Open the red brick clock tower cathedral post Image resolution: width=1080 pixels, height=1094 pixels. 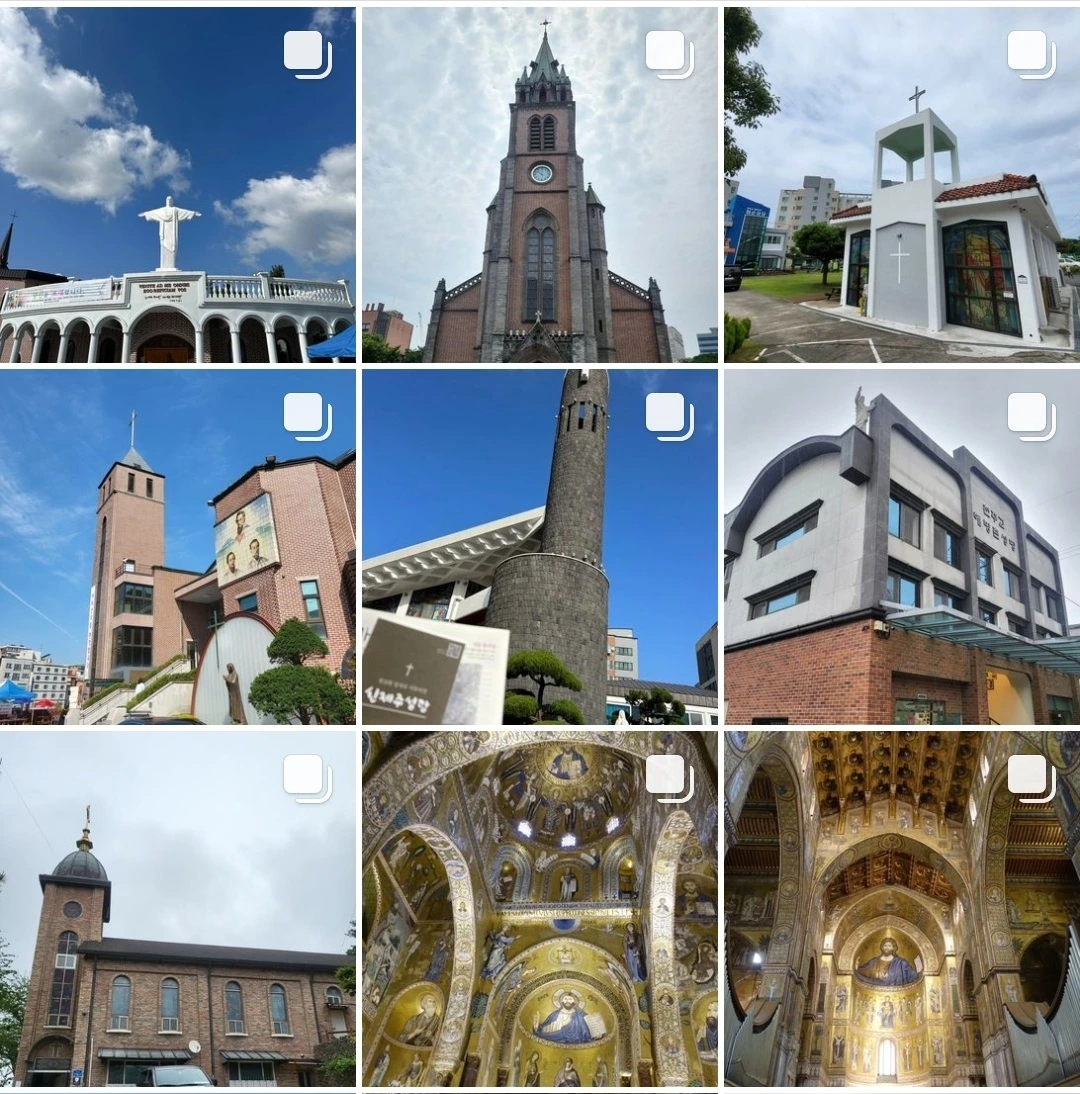(539, 185)
